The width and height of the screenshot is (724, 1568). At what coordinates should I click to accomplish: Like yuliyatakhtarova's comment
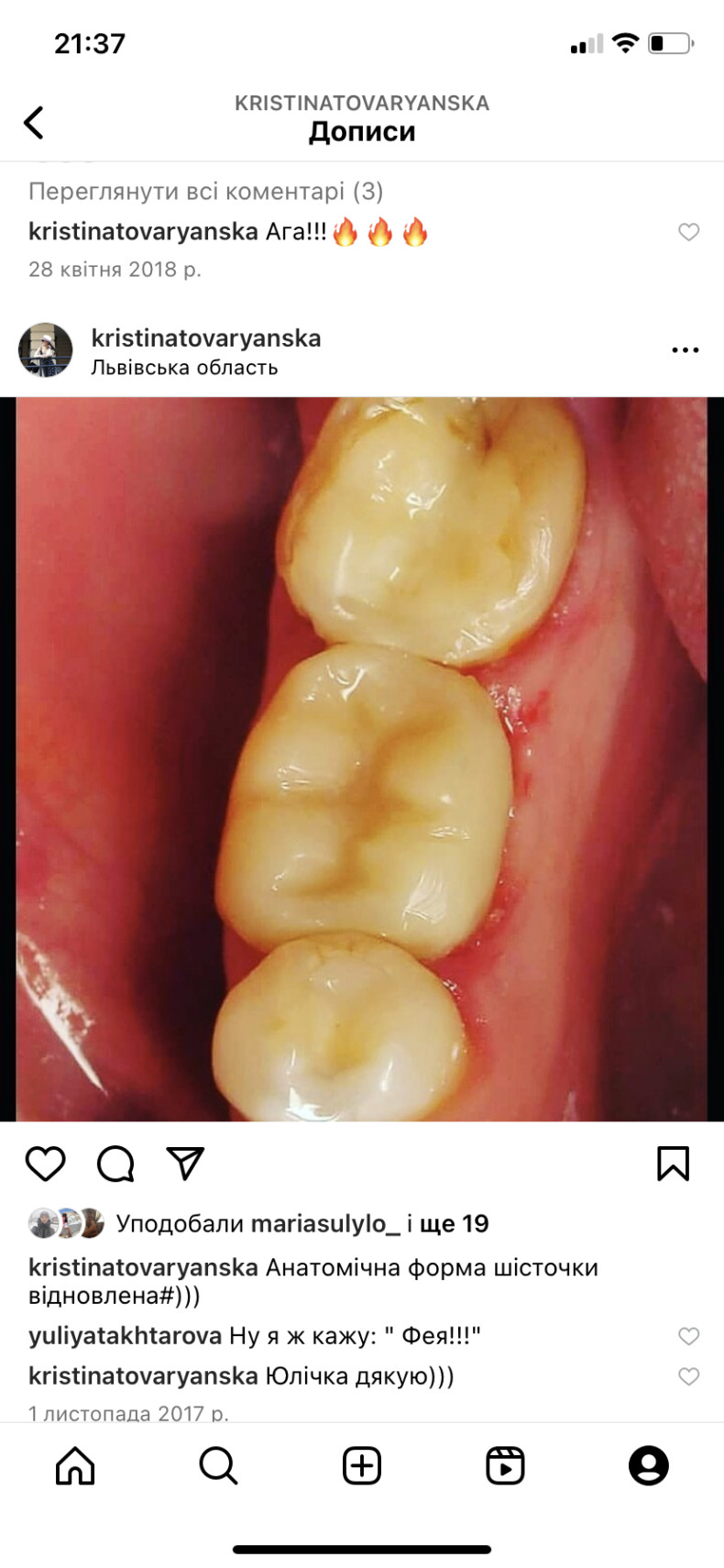coord(688,1336)
